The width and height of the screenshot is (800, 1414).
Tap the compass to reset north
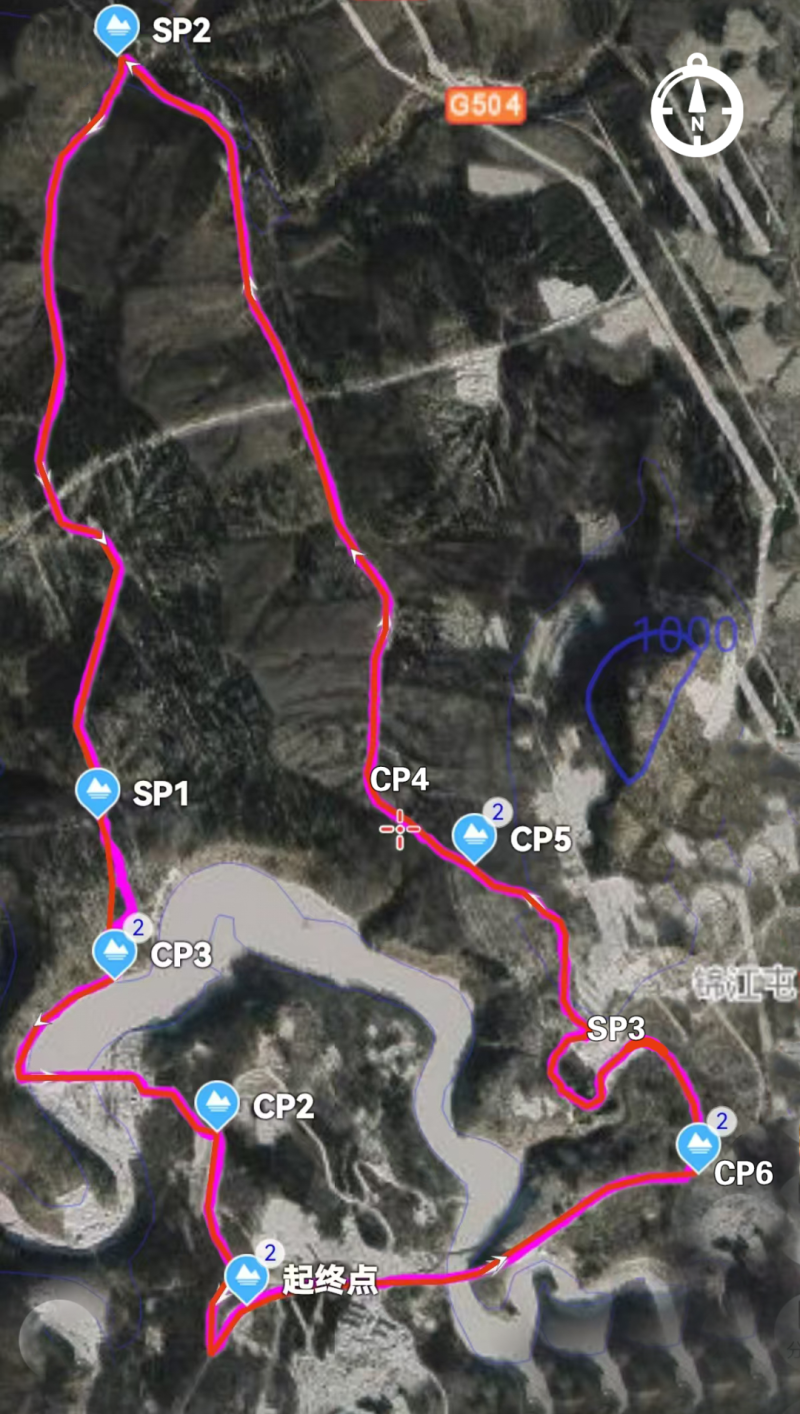click(697, 108)
